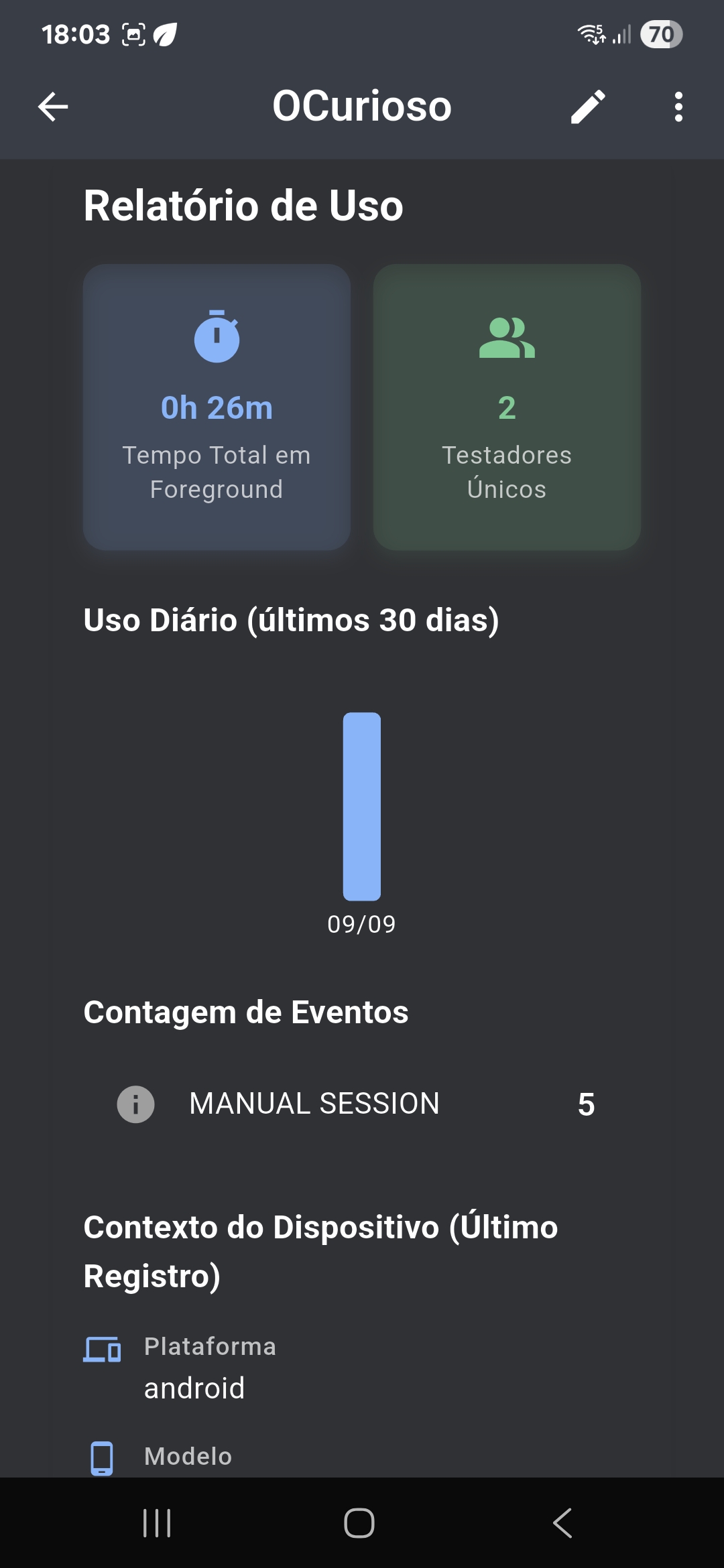This screenshot has width=724, height=1568.
Task: Edit OCurioso with the pencil icon
Action: click(x=588, y=107)
